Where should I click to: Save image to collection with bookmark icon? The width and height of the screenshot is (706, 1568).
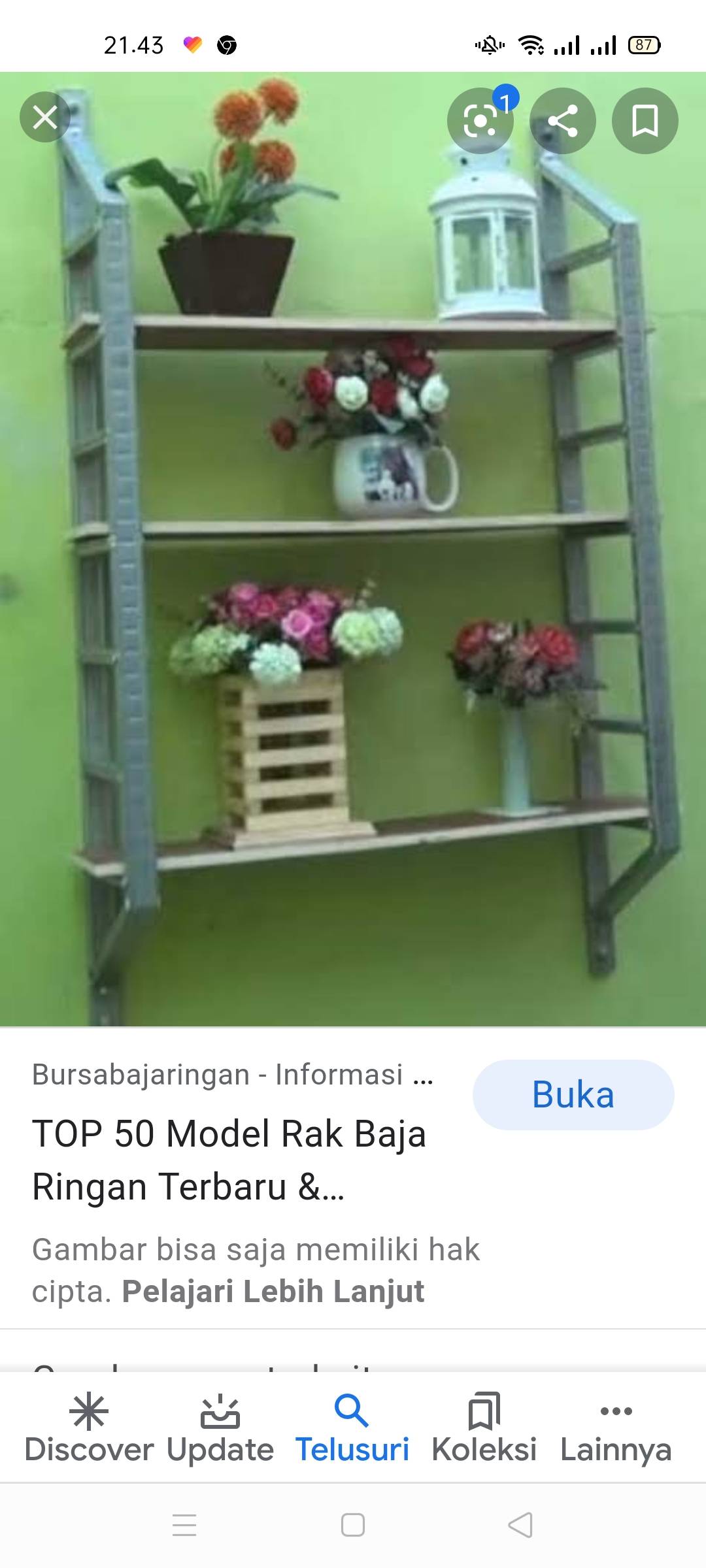coord(645,121)
